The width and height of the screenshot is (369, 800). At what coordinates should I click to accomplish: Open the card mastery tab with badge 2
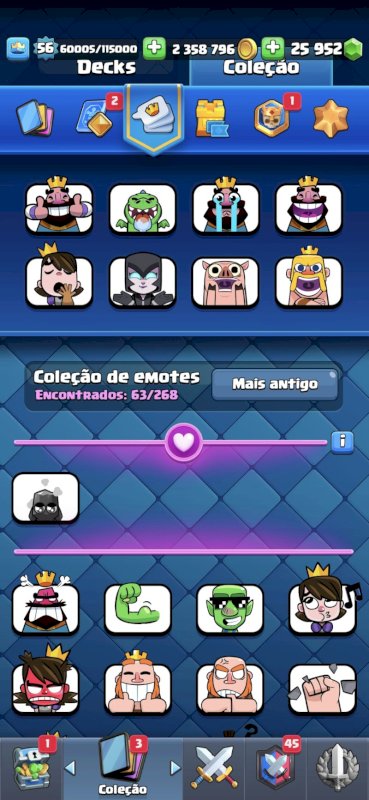[x=95, y=118]
